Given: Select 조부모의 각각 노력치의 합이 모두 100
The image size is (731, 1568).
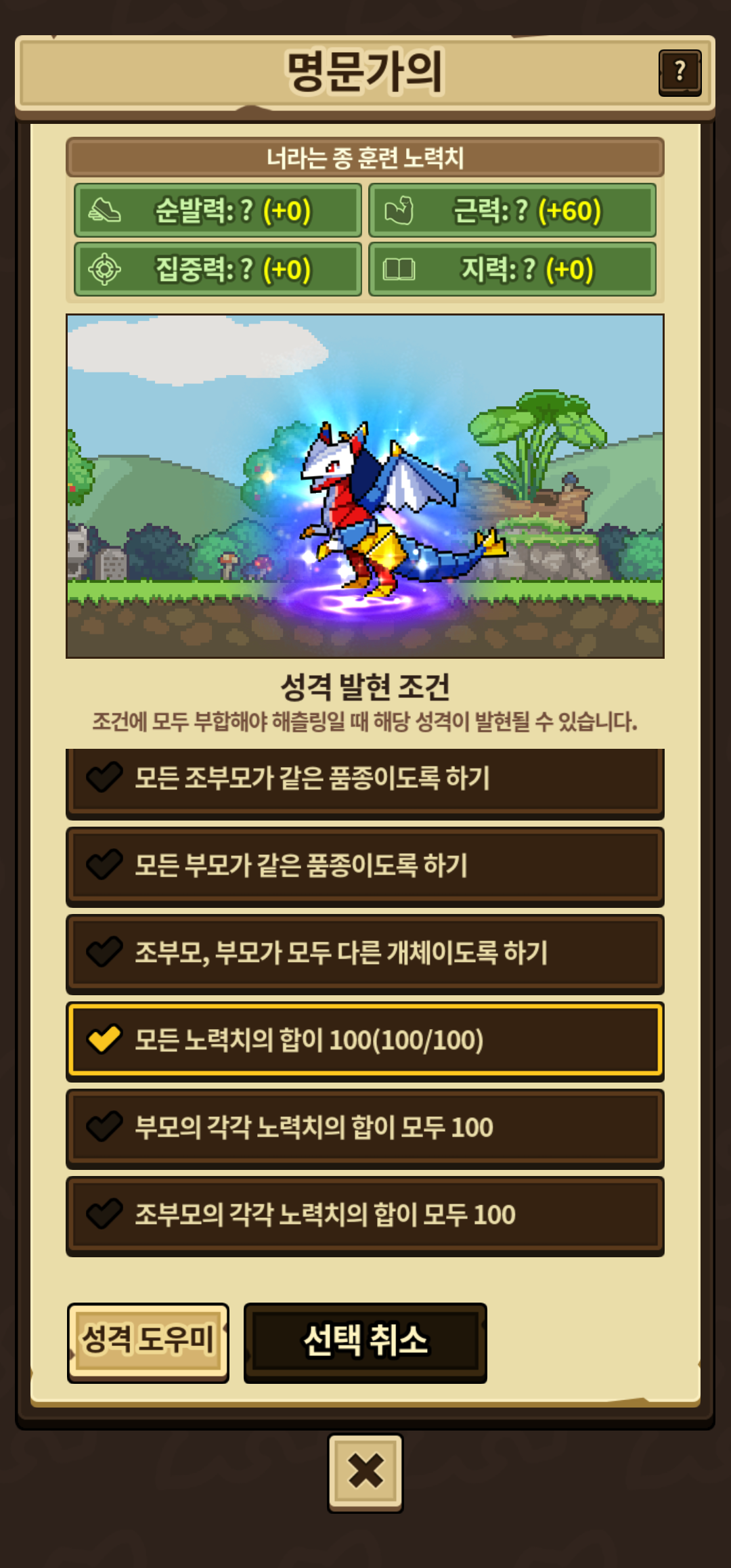Looking at the screenshot, I should 365,1215.
